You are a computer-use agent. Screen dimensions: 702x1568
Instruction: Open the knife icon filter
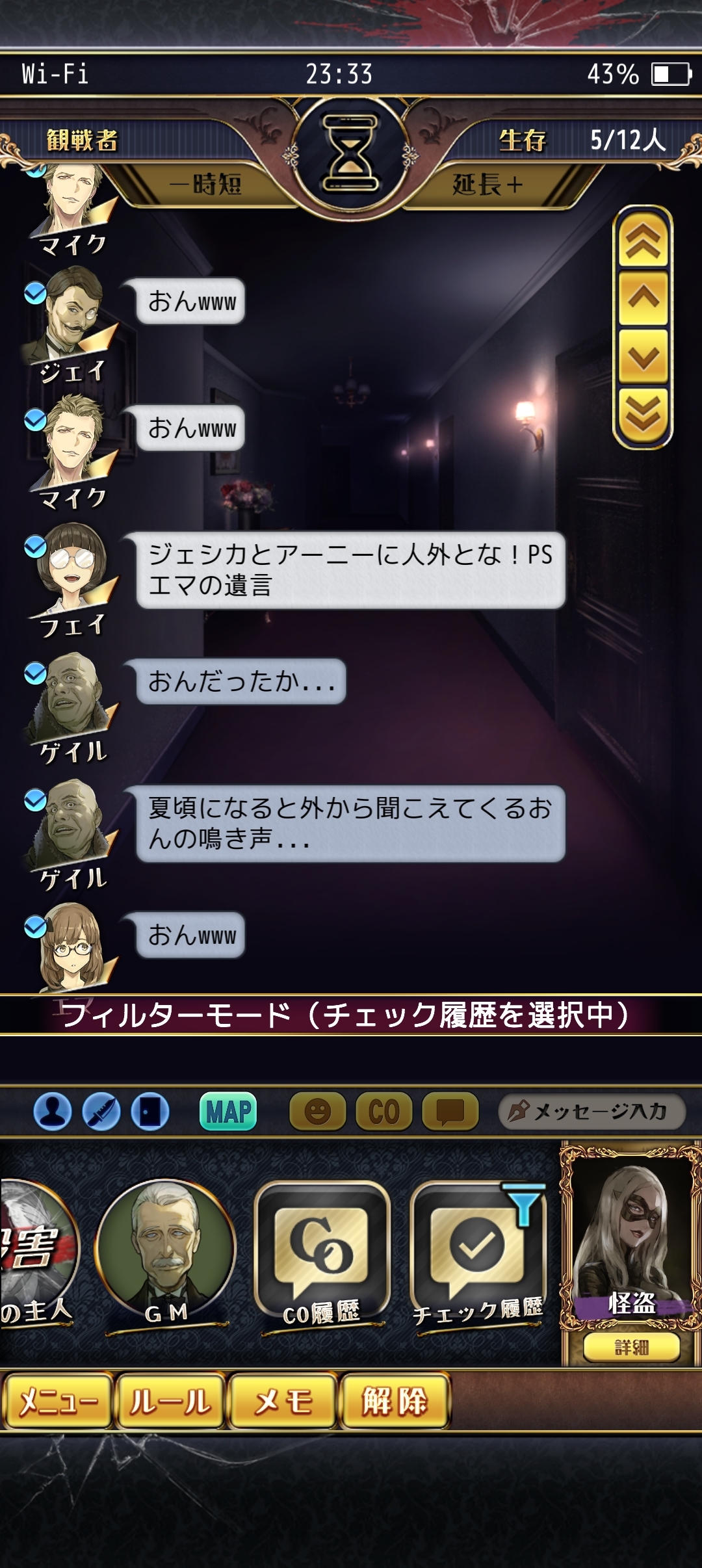pyautogui.click(x=101, y=1111)
